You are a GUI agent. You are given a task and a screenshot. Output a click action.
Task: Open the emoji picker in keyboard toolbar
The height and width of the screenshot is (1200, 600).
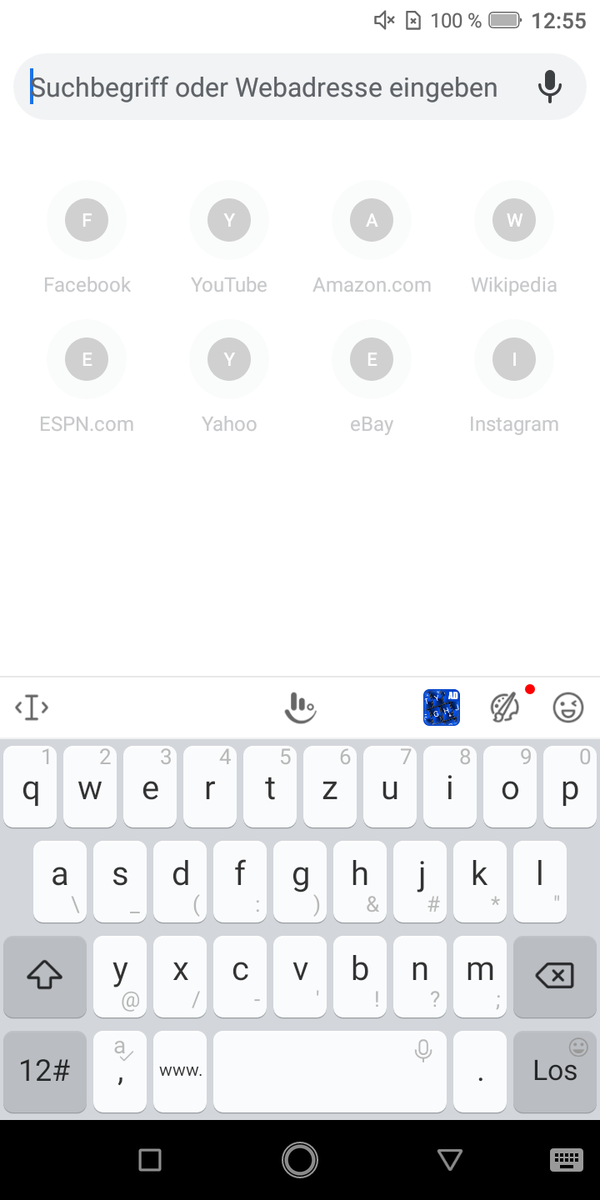(x=568, y=708)
